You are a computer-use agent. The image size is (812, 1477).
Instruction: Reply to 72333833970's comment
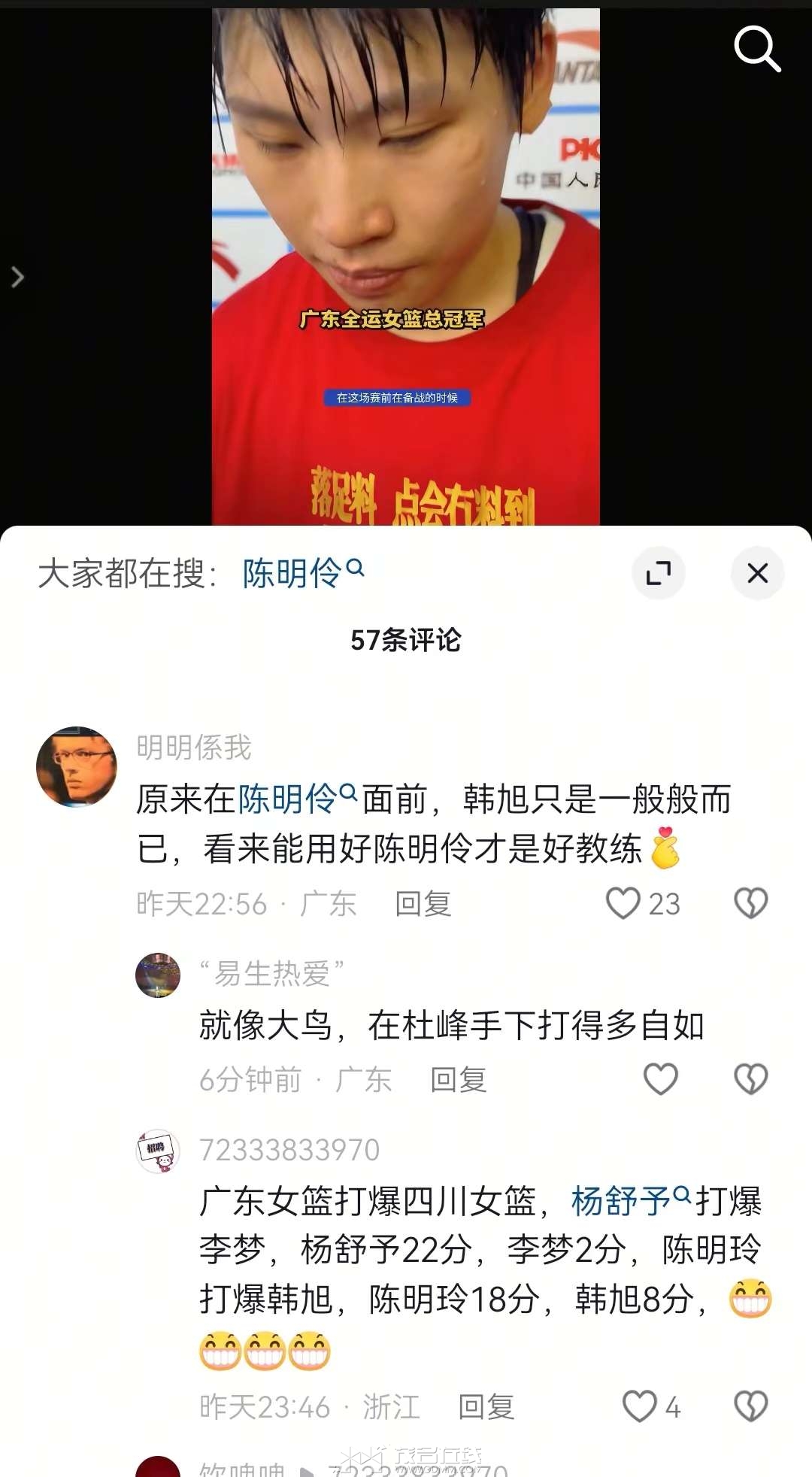[486, 1406]
